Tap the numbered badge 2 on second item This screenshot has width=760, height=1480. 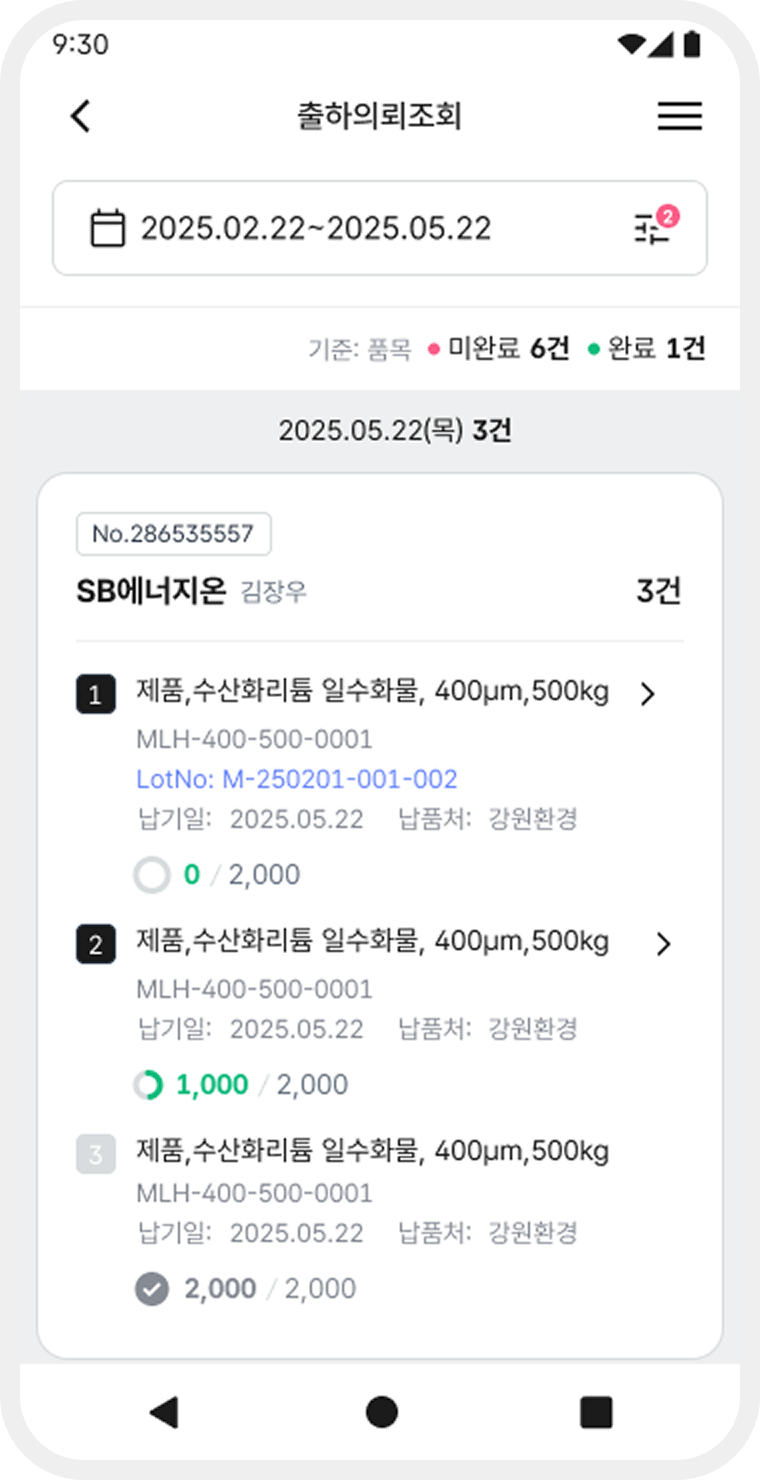[96, 943]
